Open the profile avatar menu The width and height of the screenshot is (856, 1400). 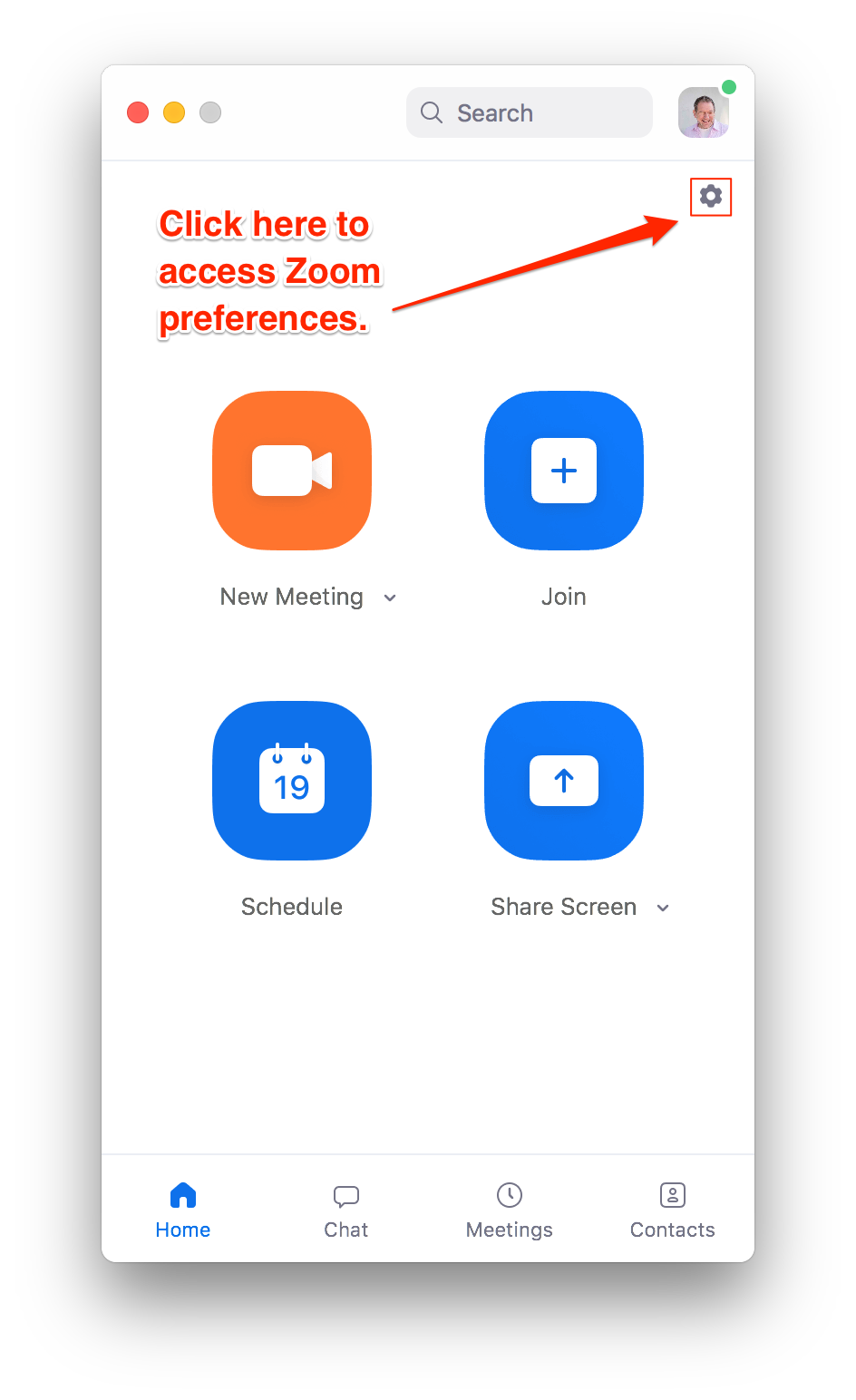[x=704, y=112]
